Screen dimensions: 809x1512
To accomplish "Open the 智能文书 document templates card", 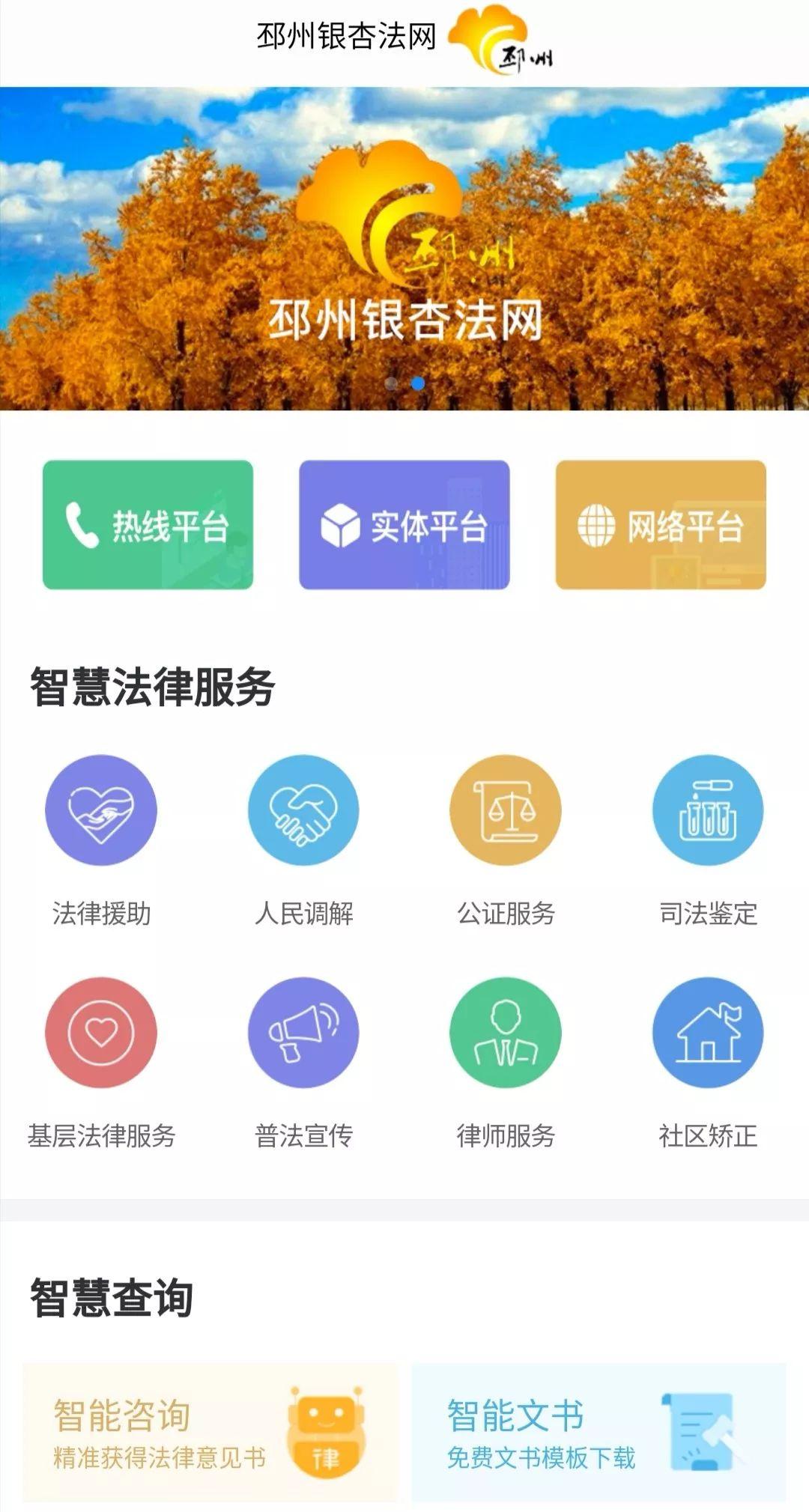I will [x=599, y=1433].
